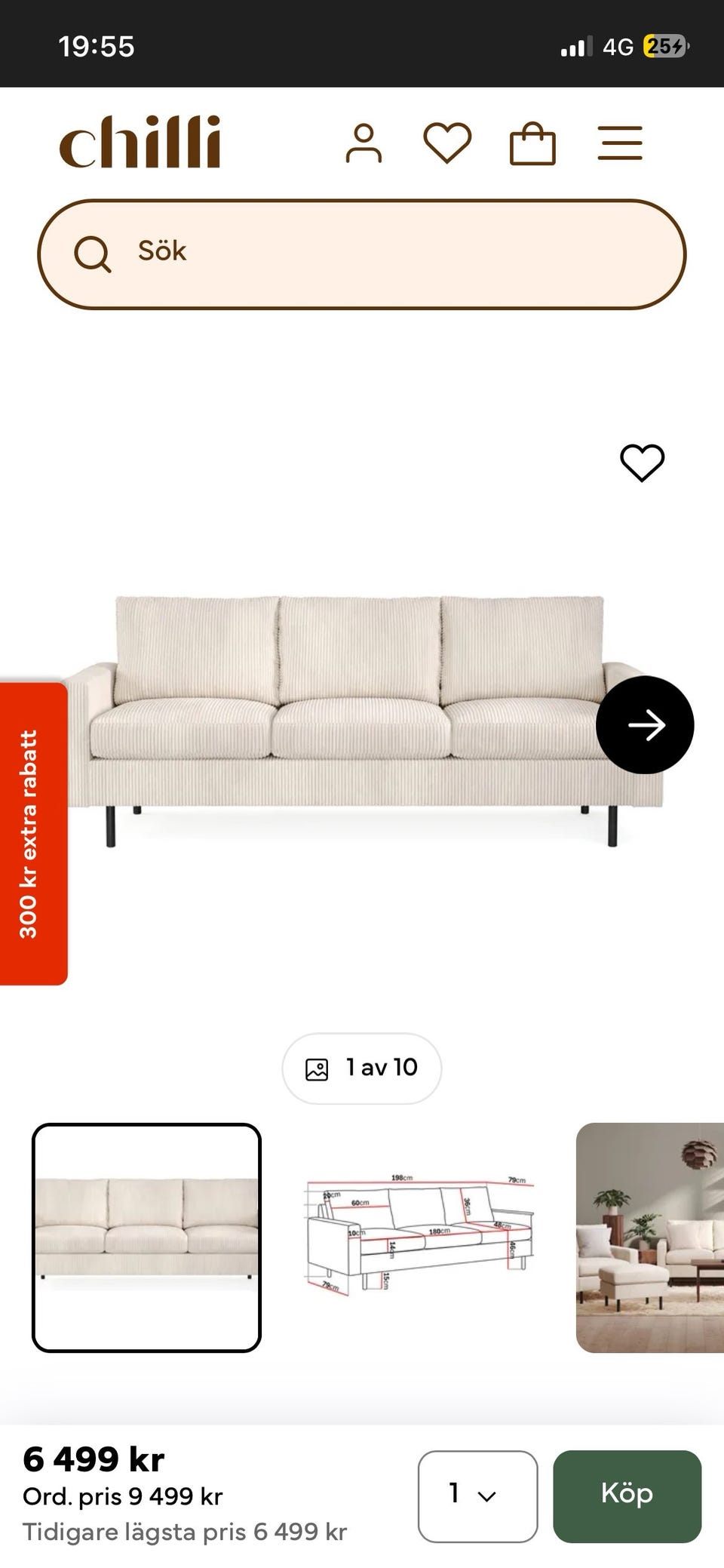The image size is (724, 1568).
Task: Click the image gallery icon showing 1 av 10
Action: pyautogui.click(x=360, y=1068)
